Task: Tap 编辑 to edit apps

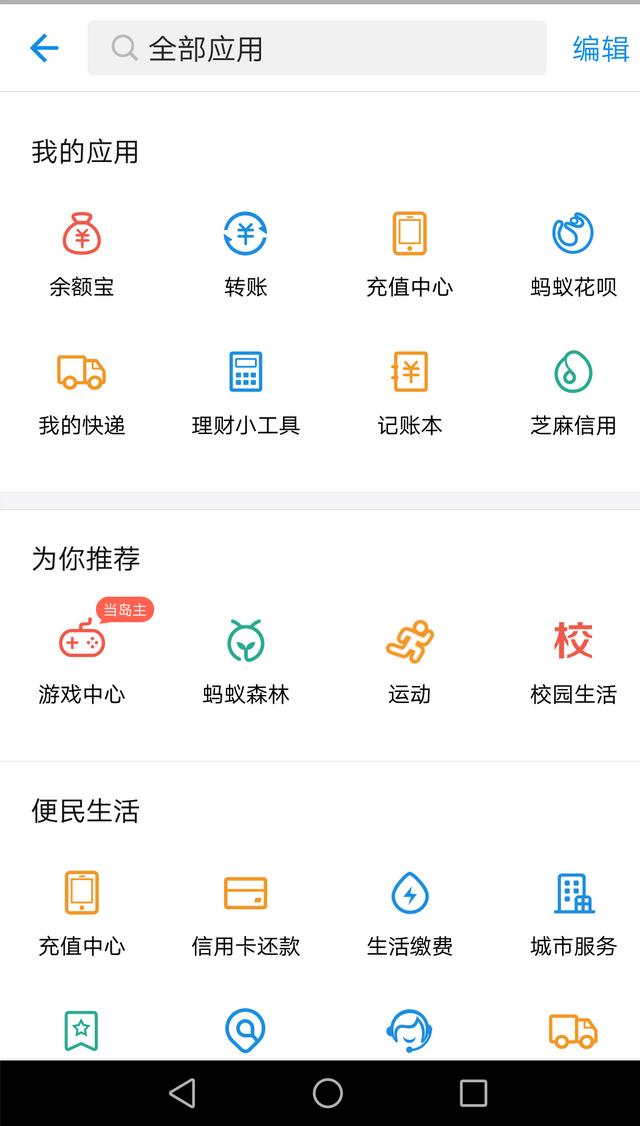Action: [600, 48]
